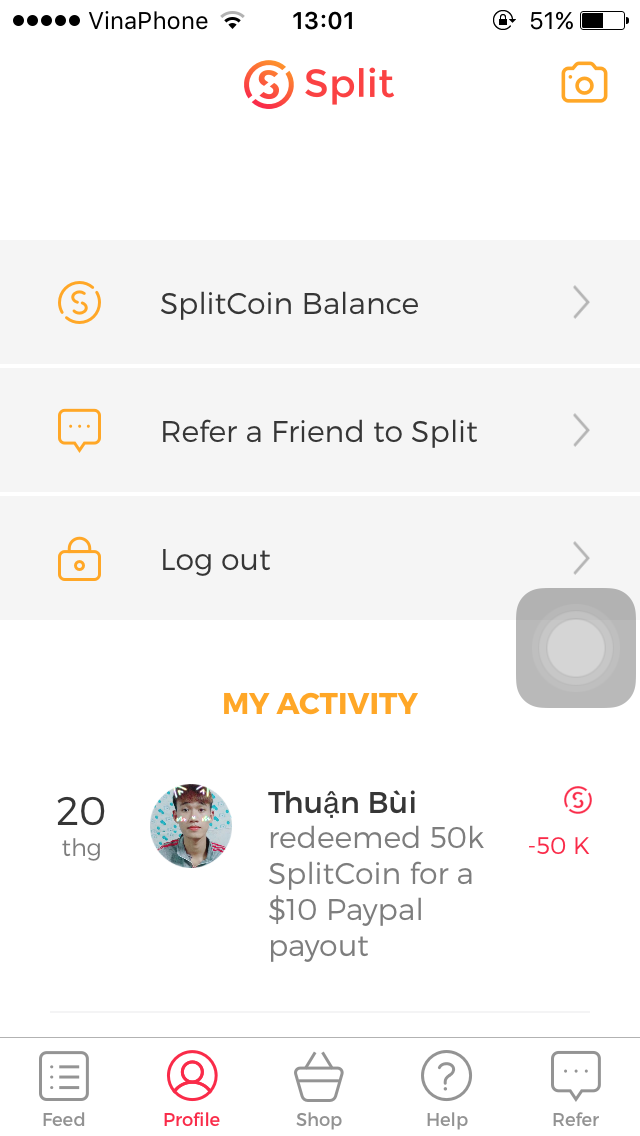Open the Help tab
The image size is (640, 1136).
click(447, 1088)
